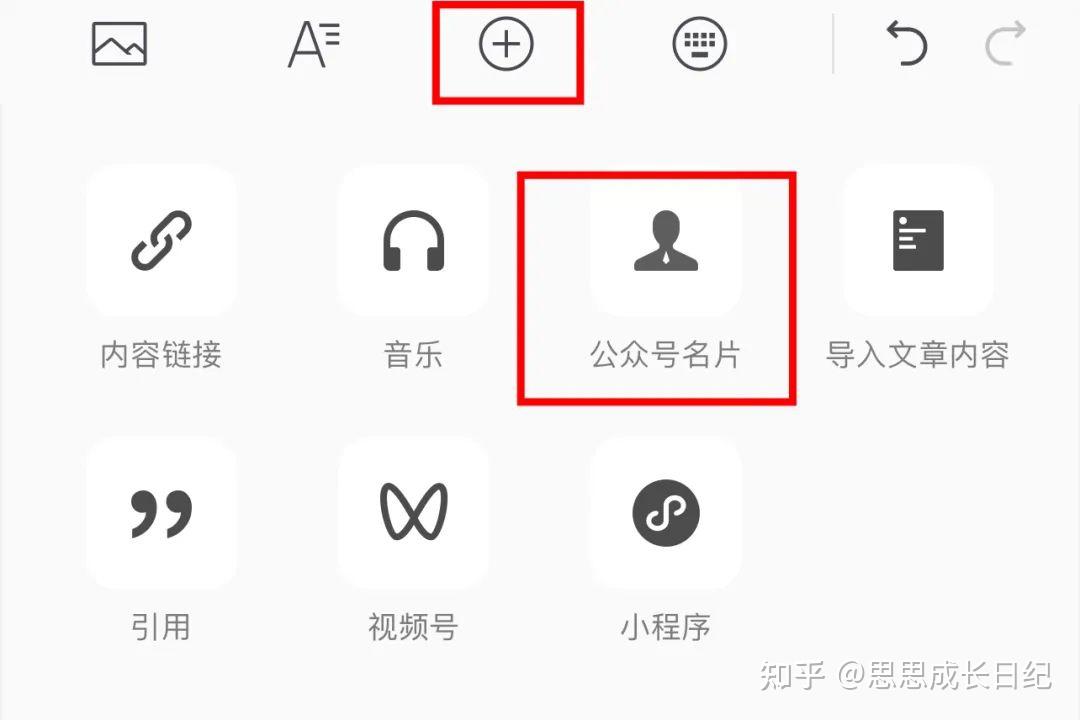Tap the plus insert icon
This screenshot has width=1080, height=720.
(506, 44)
